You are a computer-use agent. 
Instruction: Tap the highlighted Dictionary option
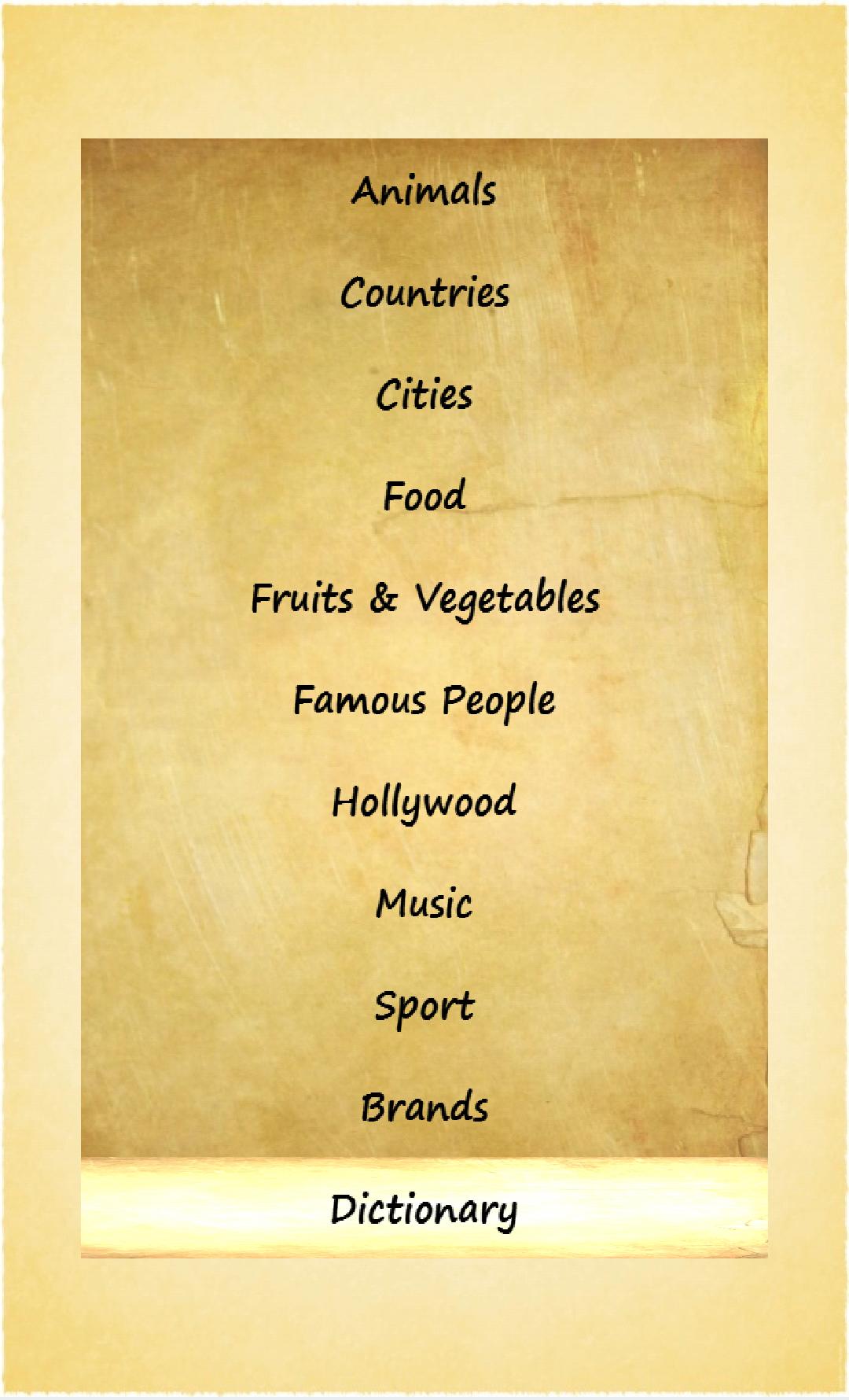pos(424,1209)
